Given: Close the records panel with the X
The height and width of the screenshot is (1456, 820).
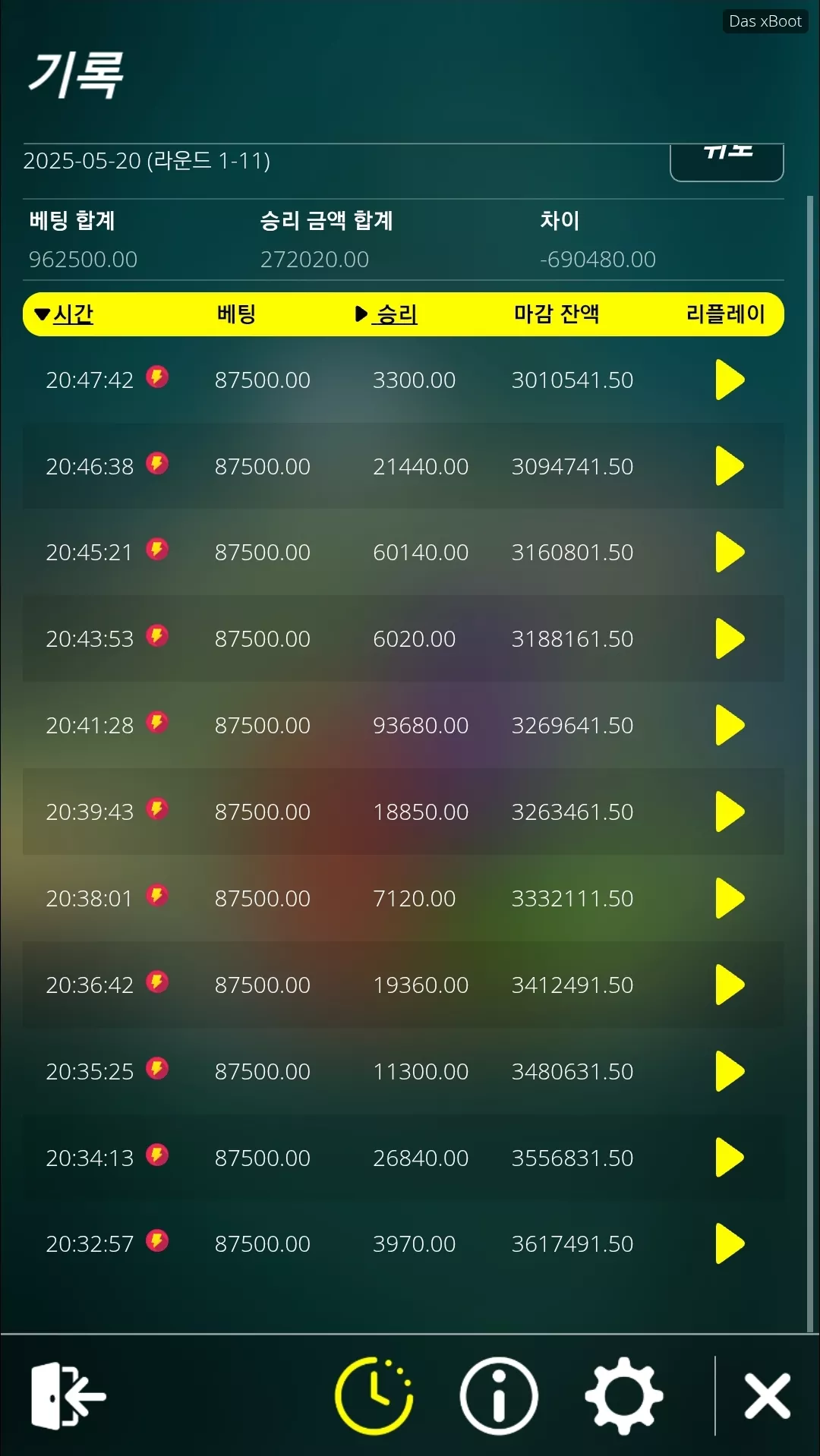Looking at the screenshot, I should [768, 1395].
